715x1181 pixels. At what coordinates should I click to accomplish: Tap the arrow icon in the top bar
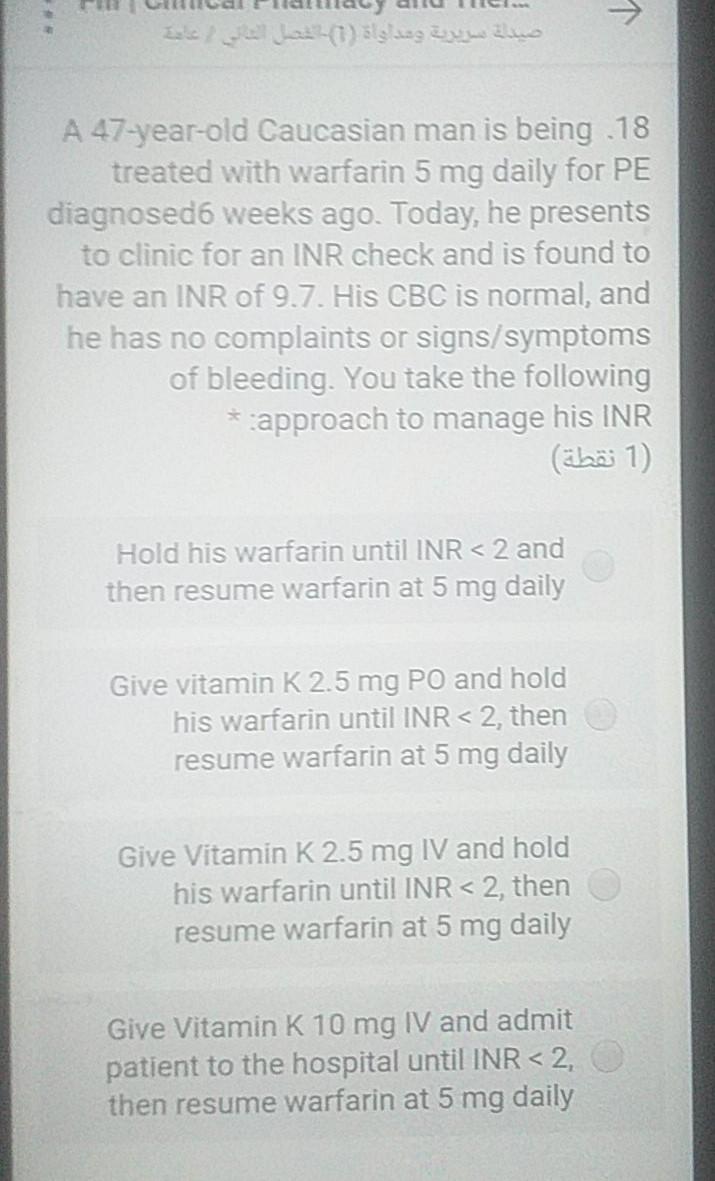point(624,13)
